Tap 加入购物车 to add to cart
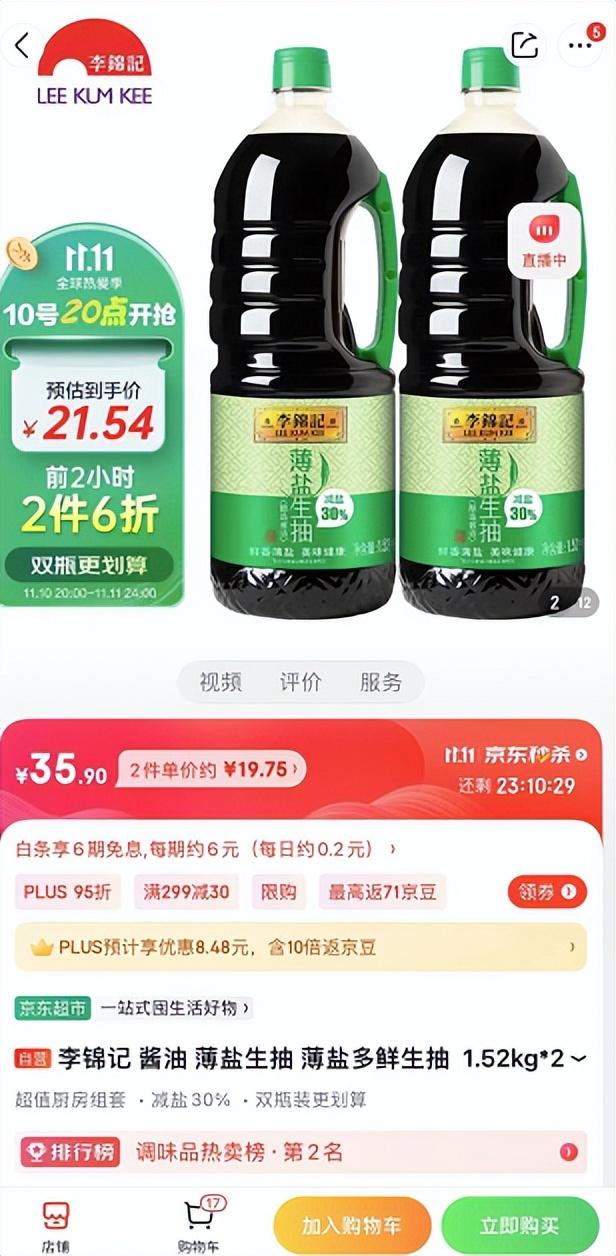The width and height of the screenshot is (616, 1256). pyautogui.click(x=351, y=1225)
